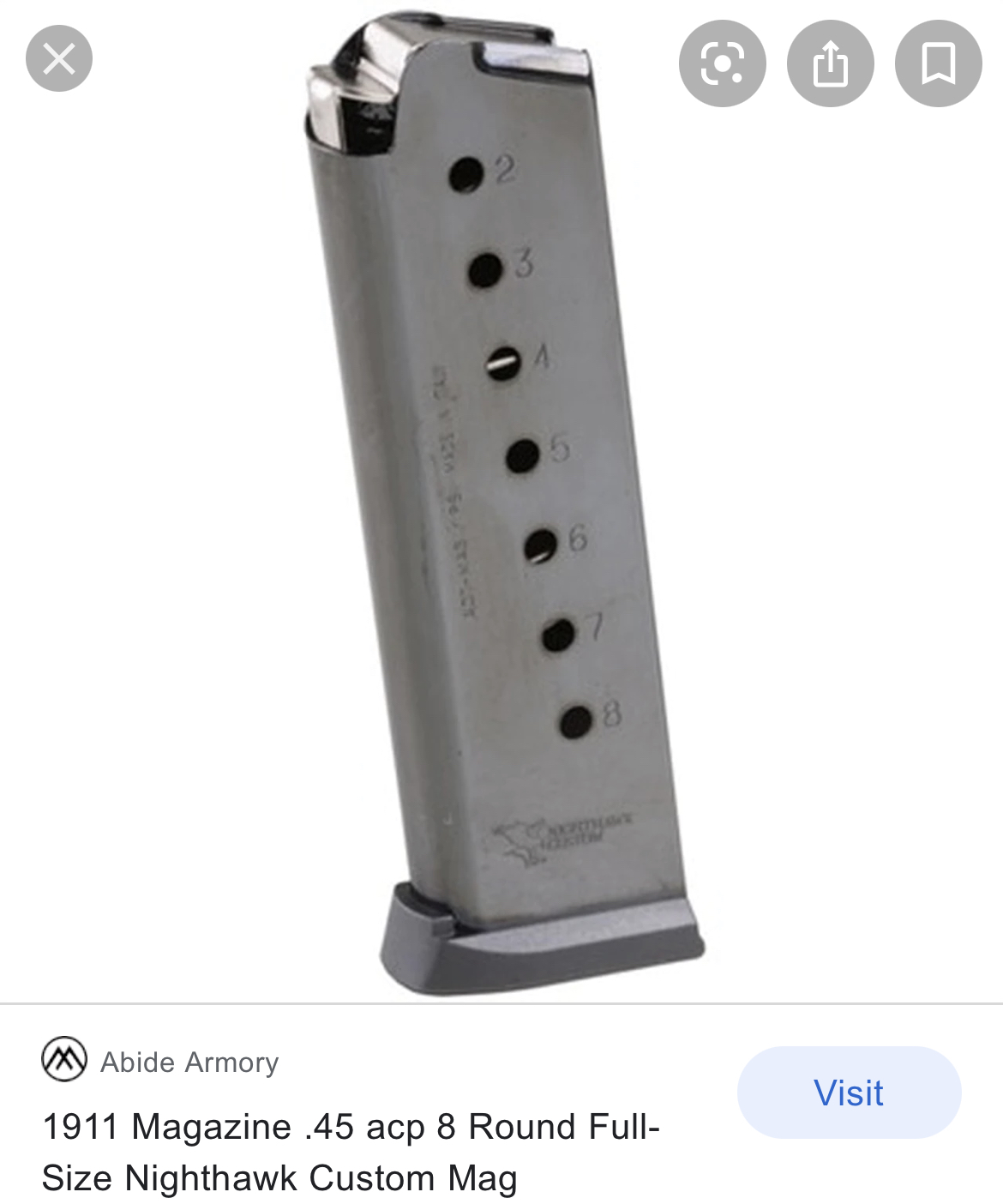This screenshot has height=1204, width=1003.
Task: Open the 1911 Magazine Nighthawk Custom listing title
Action: [350, 1152]
